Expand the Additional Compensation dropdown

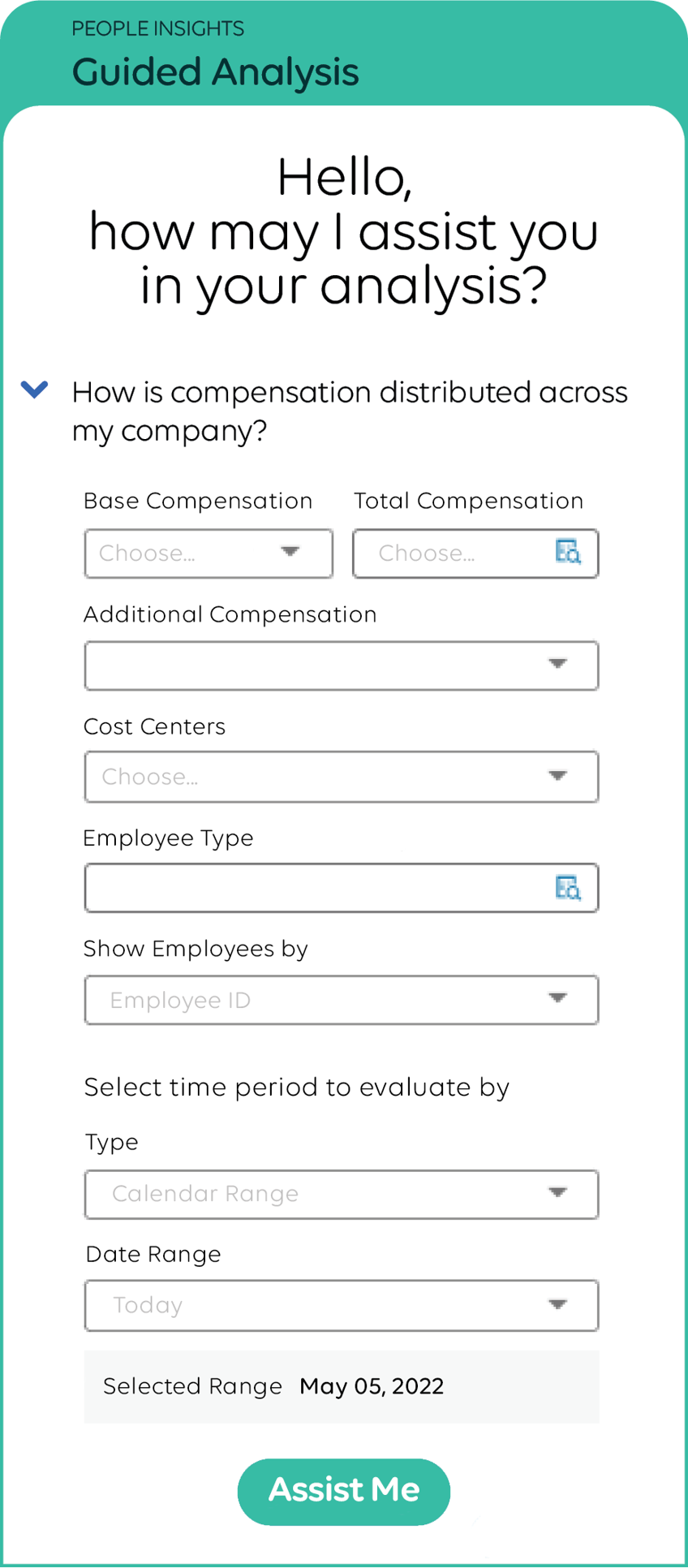coord(341,666)
